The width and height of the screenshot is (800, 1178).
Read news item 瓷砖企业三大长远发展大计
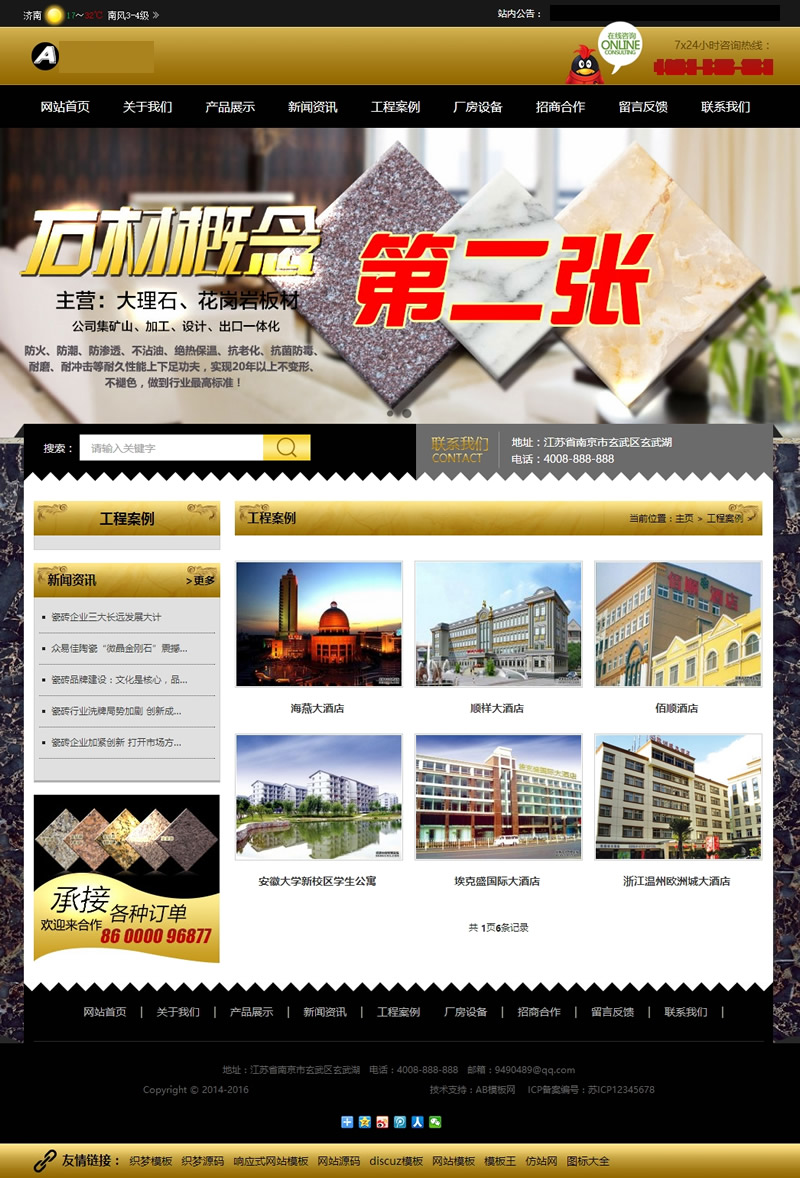click(x=106, y=617)
